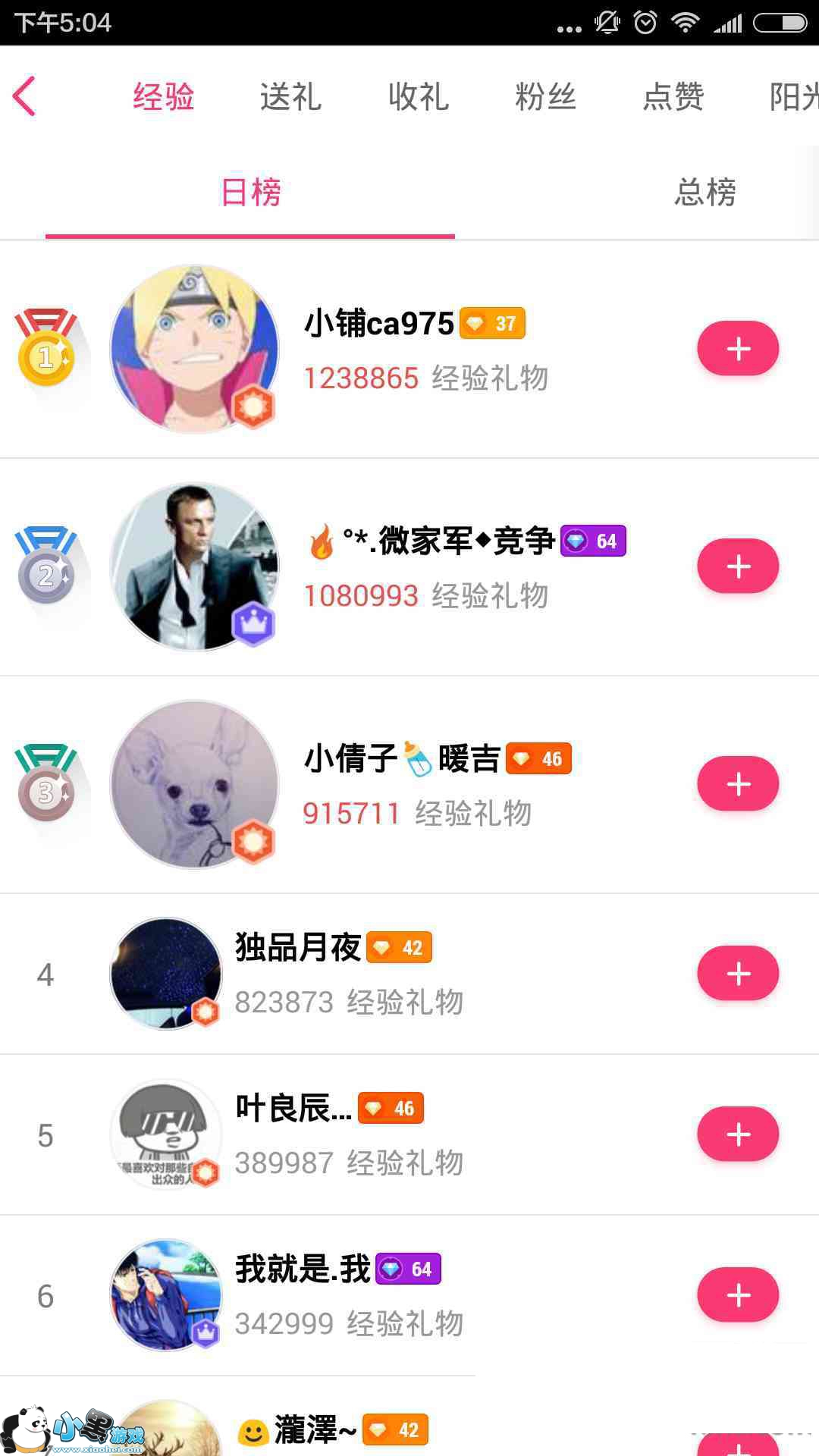Switch to the 送礼 tab
This screenshot has width=819, height=1456.
pyautogui.click(x=290, y=97)
